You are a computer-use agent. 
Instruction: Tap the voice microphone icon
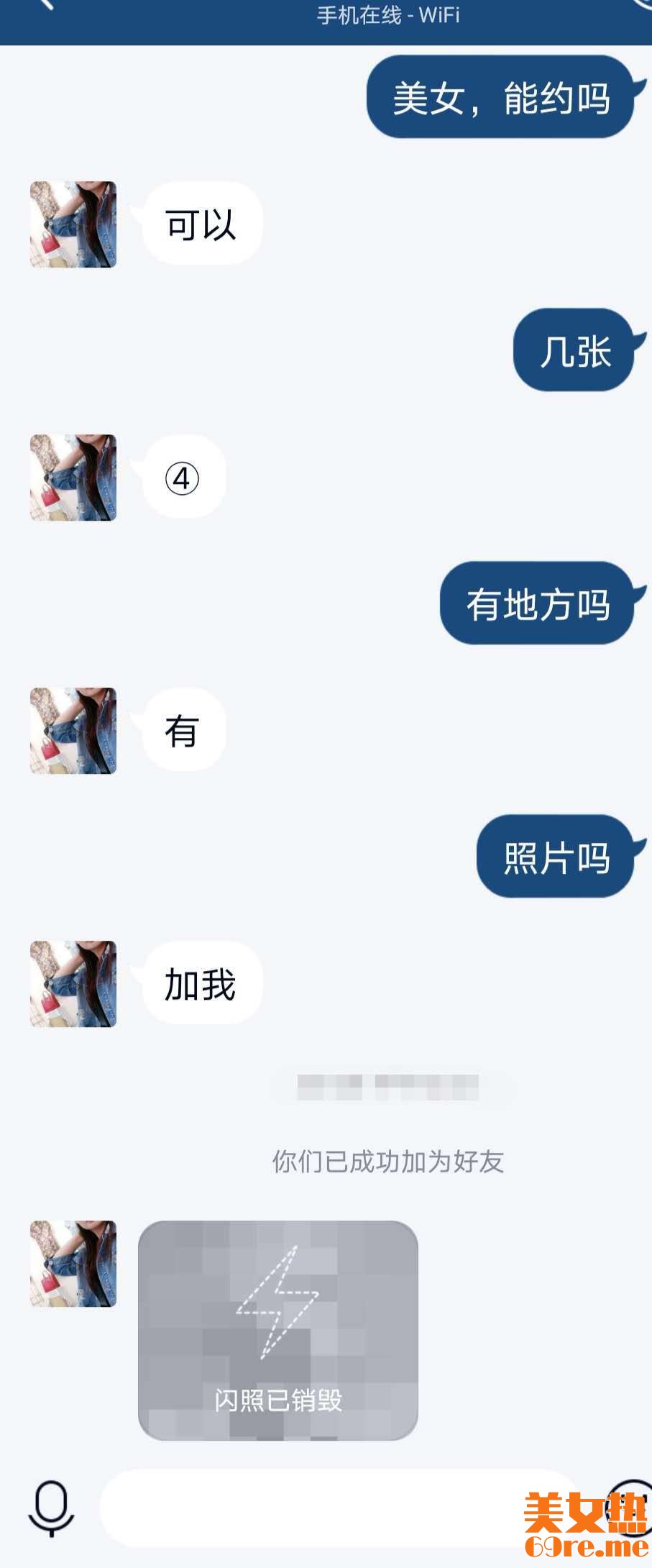(51, 1508)
